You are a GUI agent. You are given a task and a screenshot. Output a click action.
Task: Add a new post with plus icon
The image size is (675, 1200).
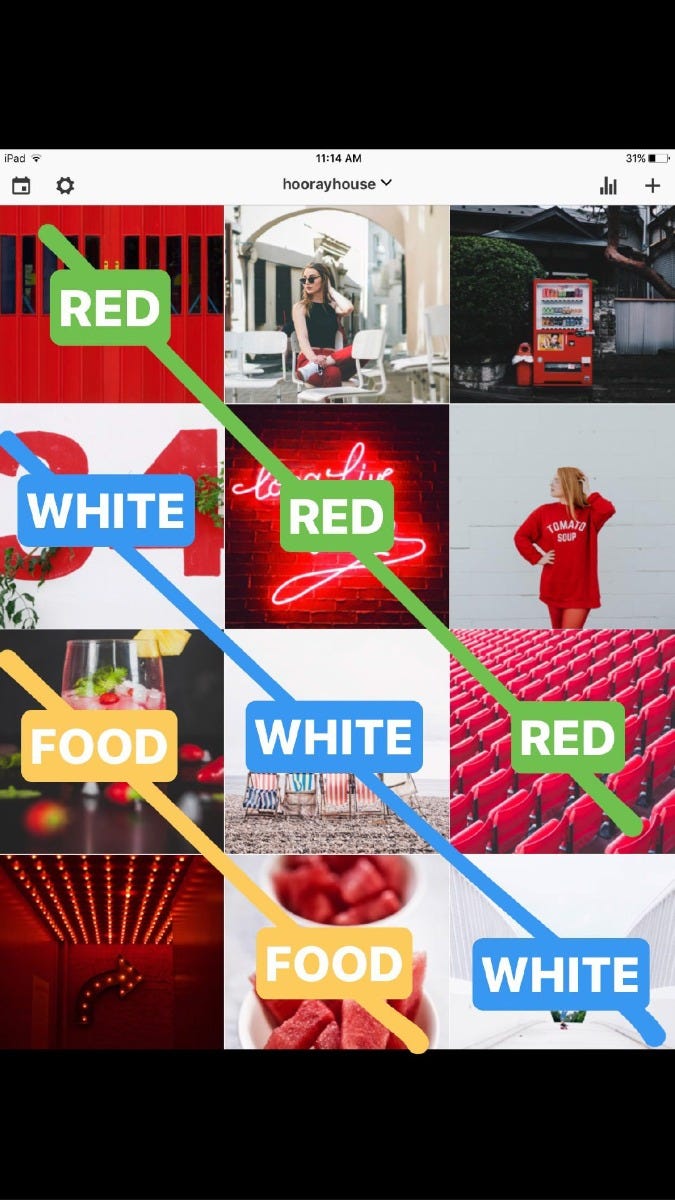[x=652, y=186]
